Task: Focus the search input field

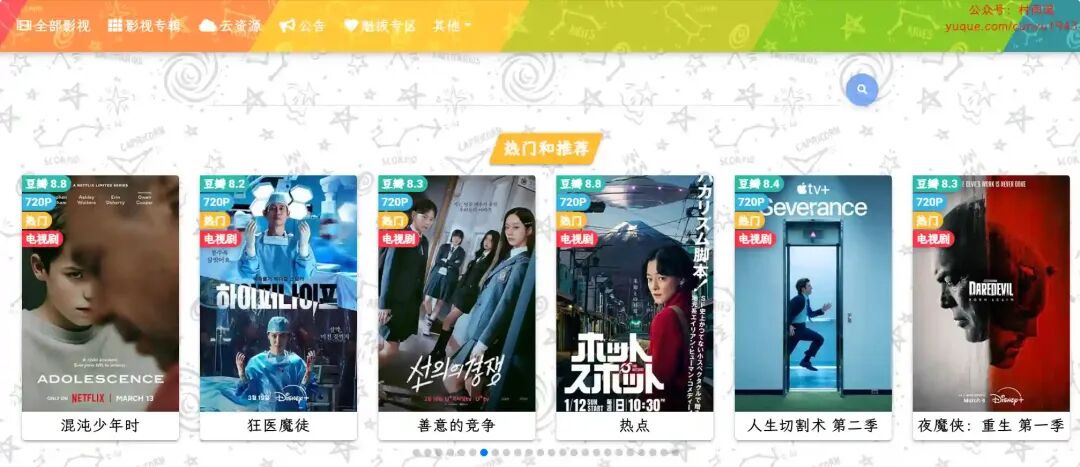Action: (x=520, y=91)
